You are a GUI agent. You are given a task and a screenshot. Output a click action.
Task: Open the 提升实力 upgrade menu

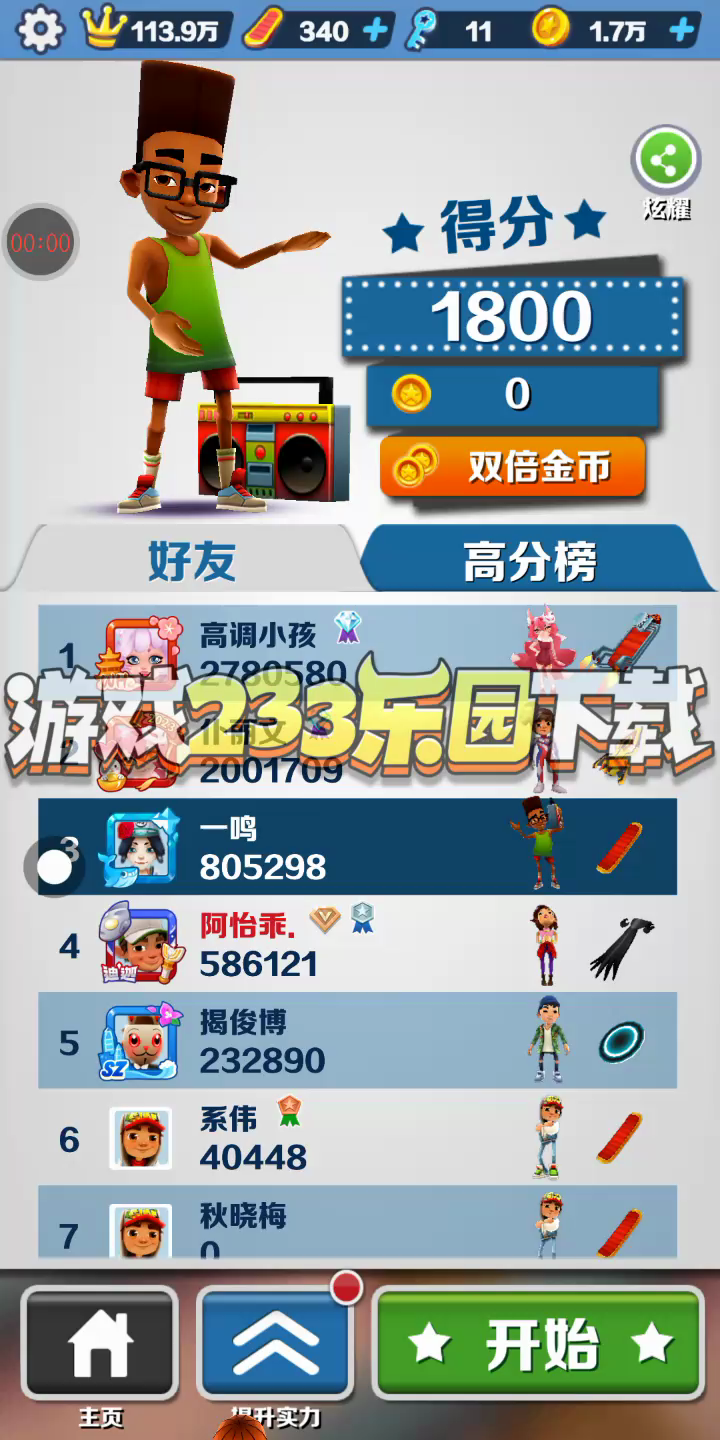(x=275, y=1345)
